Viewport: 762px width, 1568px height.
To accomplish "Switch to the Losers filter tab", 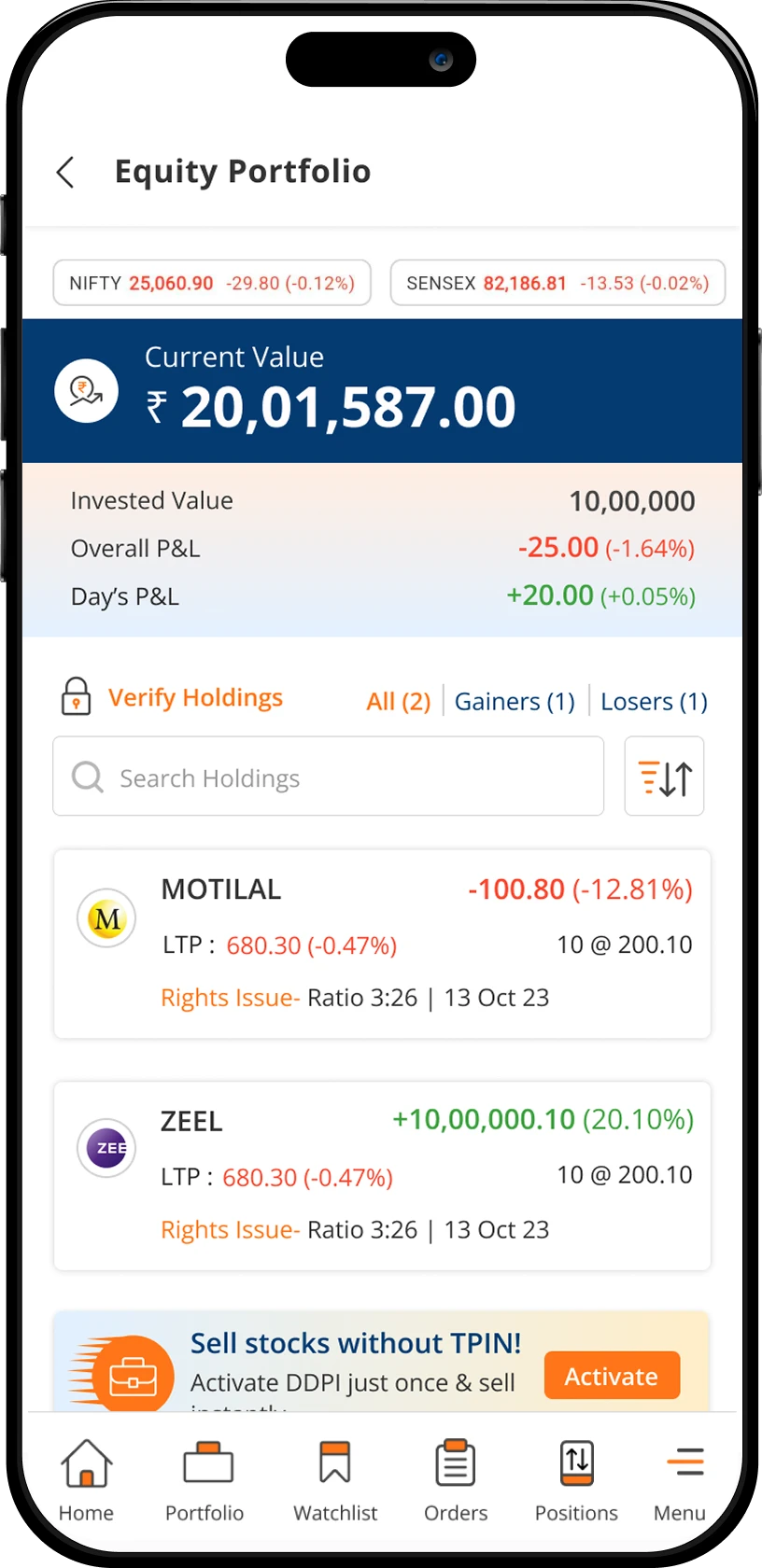I will (654, 701).
